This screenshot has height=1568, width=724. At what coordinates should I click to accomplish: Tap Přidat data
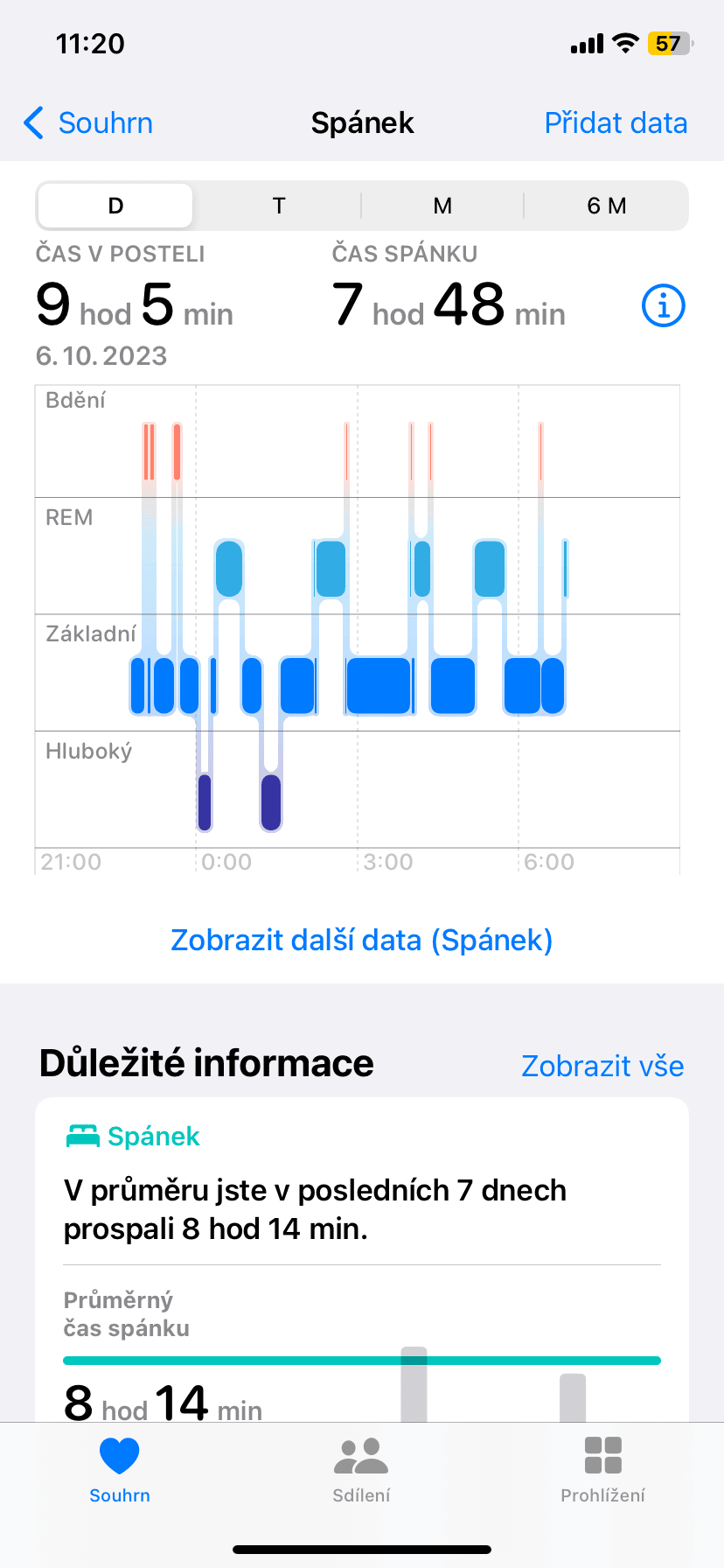point(616,123)
